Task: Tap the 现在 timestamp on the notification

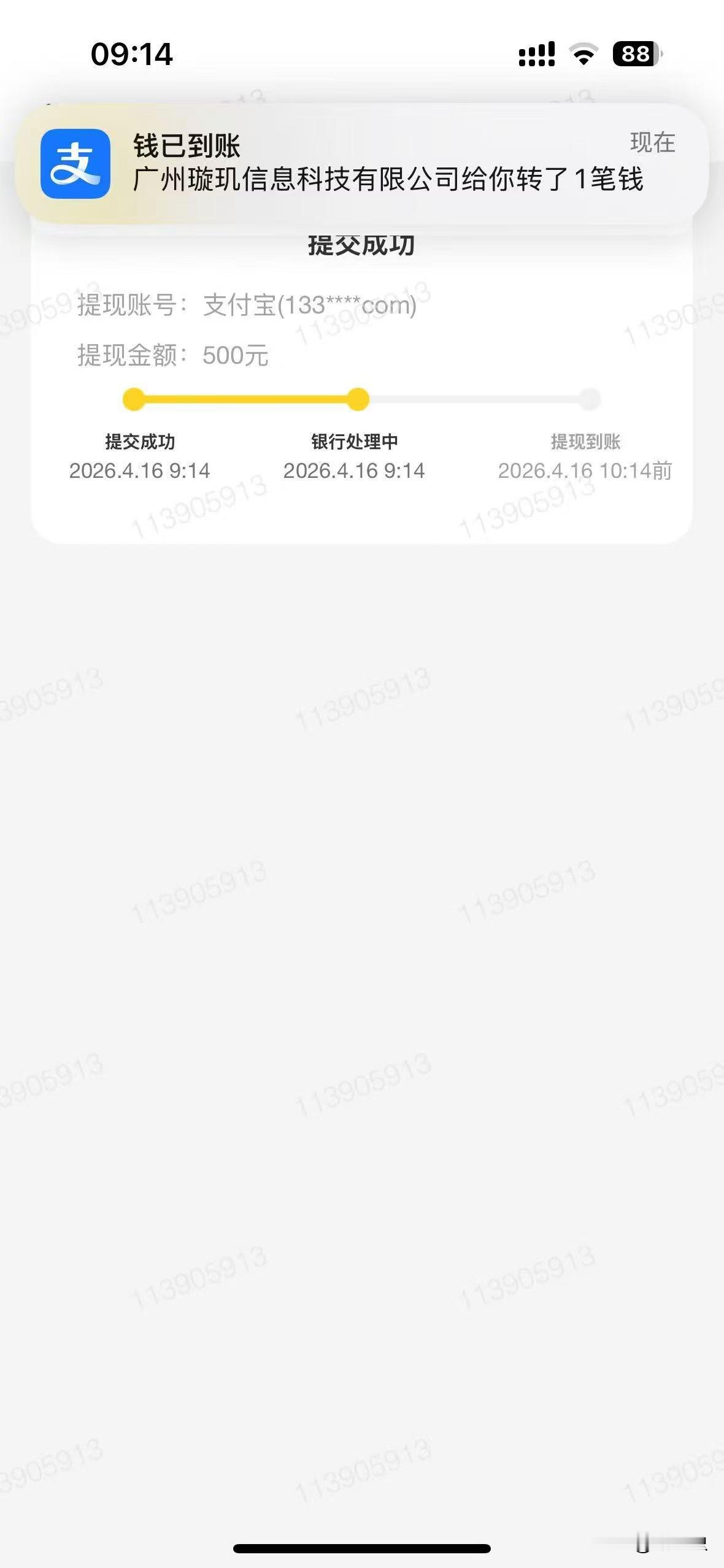Action: [x=653, y=144]
